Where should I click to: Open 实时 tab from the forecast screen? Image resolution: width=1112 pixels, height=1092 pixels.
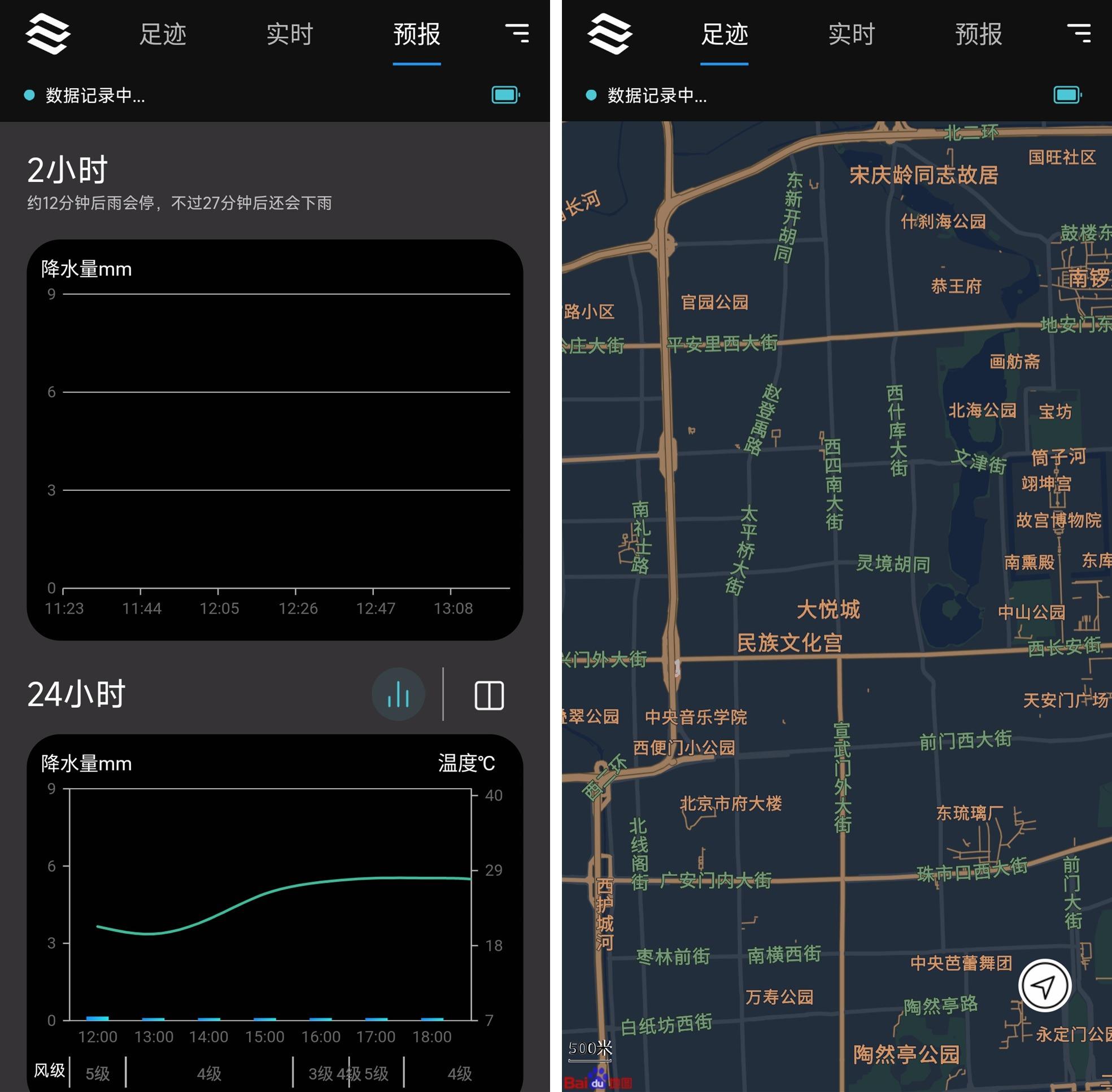[x=290, y=34]
